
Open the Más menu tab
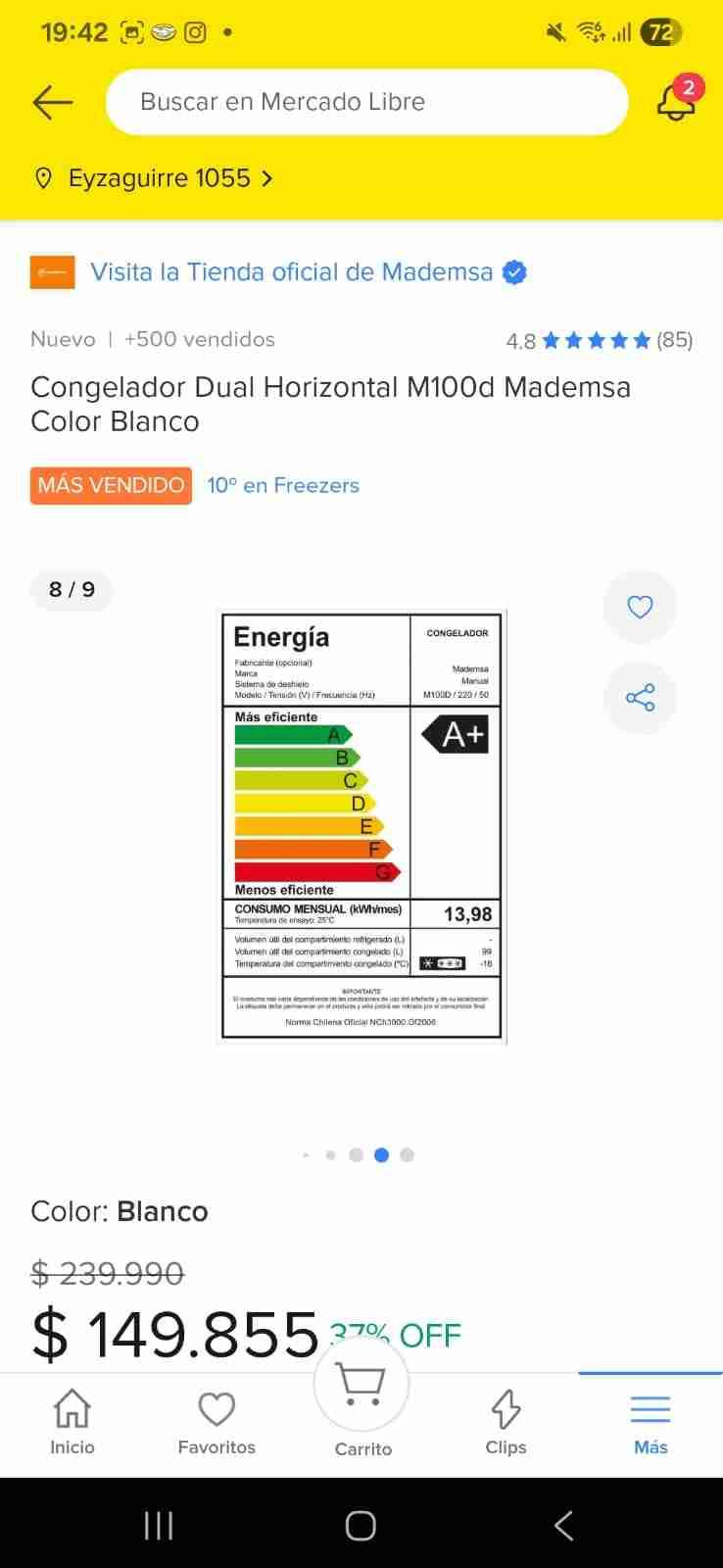[x=651, y=1423]
